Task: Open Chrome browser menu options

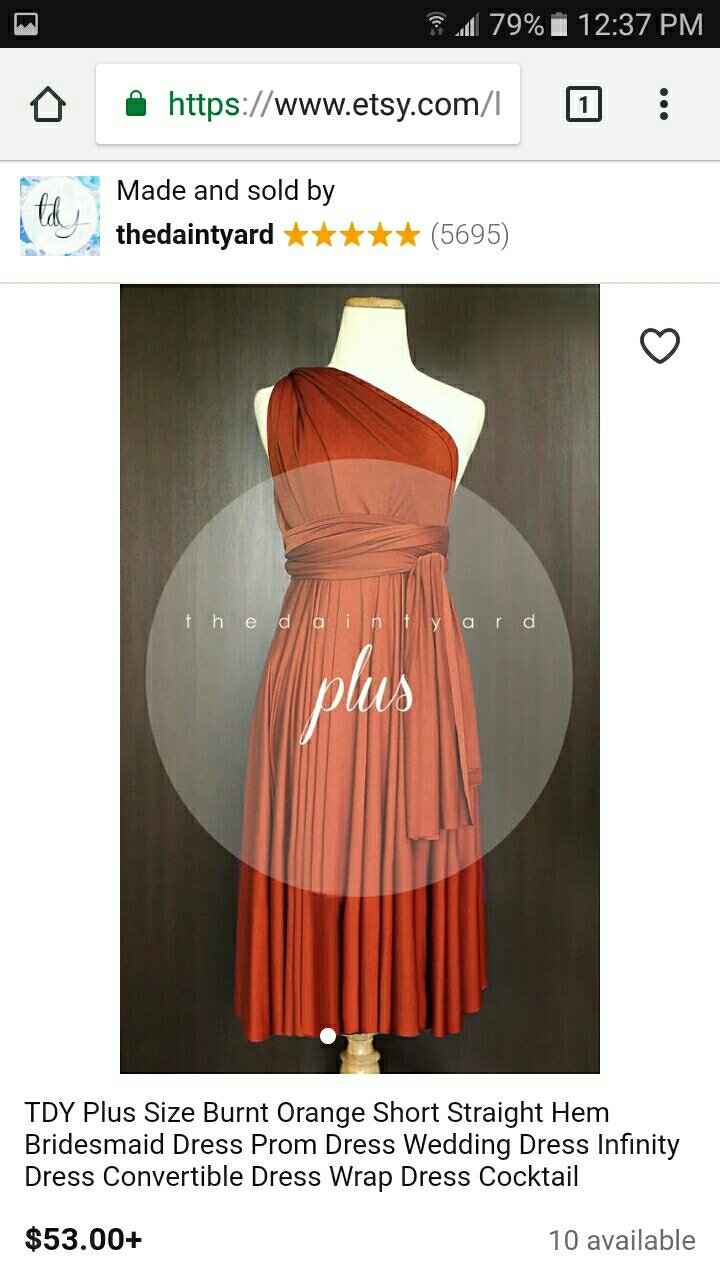Action: click(663, 103)
